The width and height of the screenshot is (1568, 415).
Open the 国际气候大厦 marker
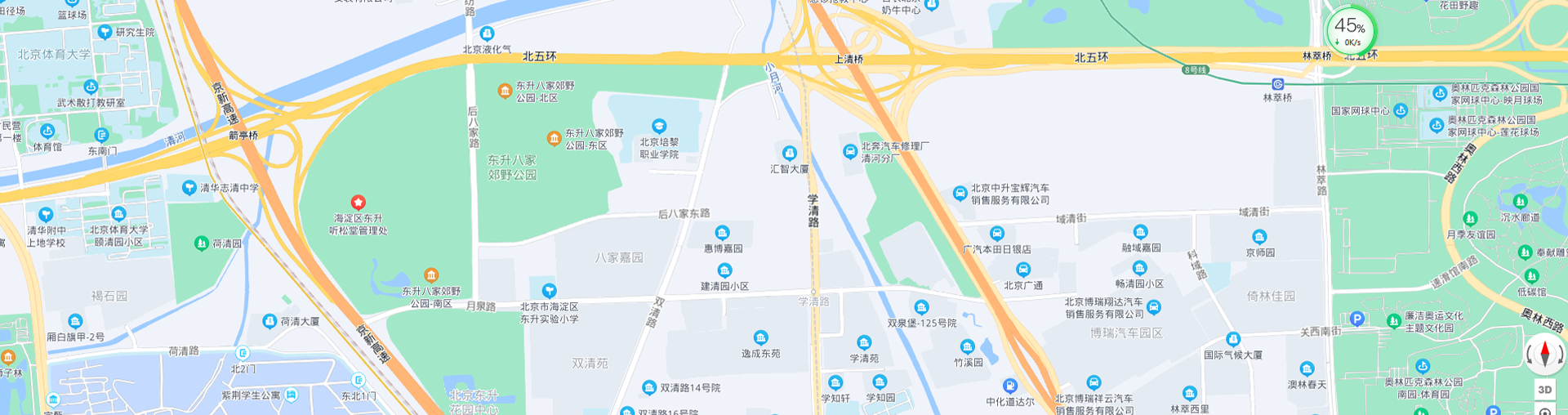pyautogui.click(x=1233, y=339)
